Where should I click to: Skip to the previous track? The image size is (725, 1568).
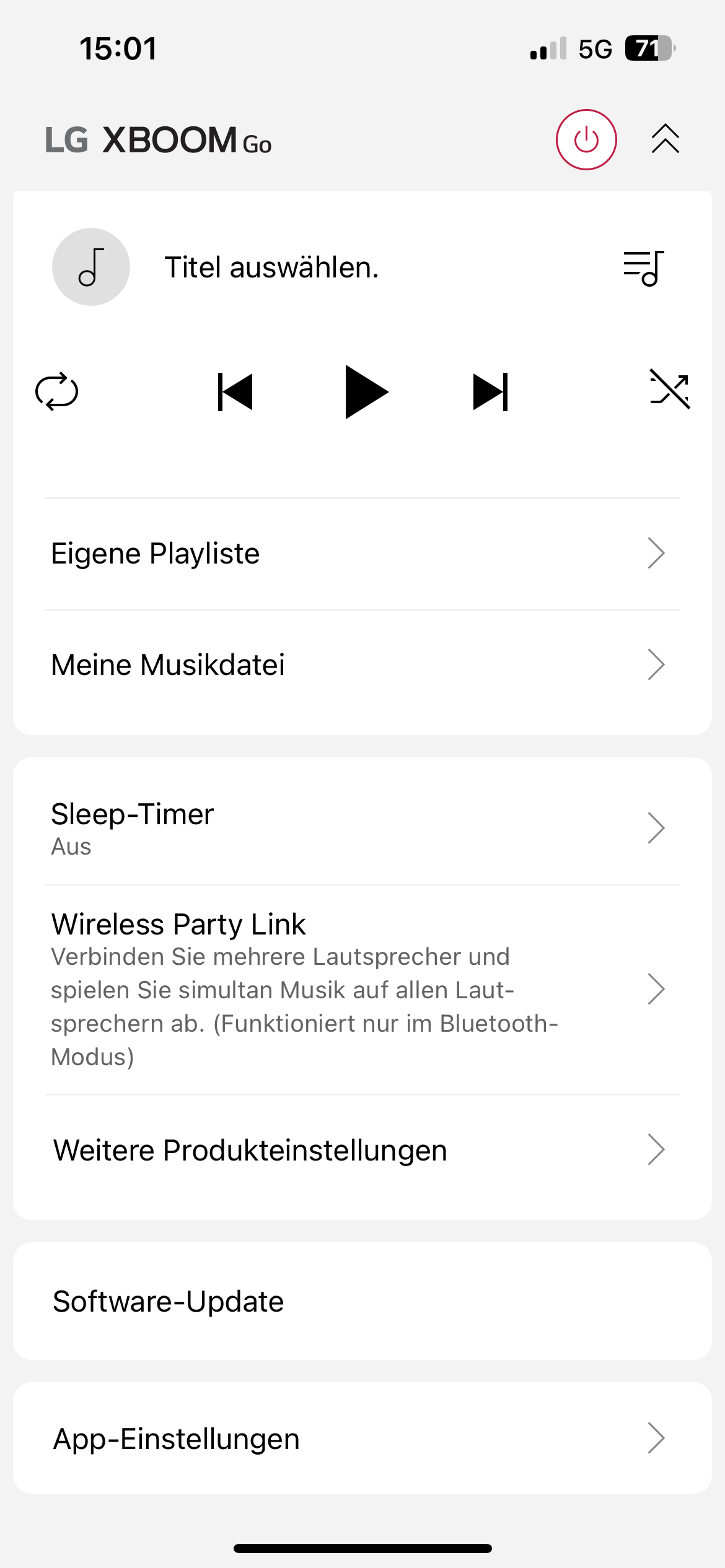point(235,392)
